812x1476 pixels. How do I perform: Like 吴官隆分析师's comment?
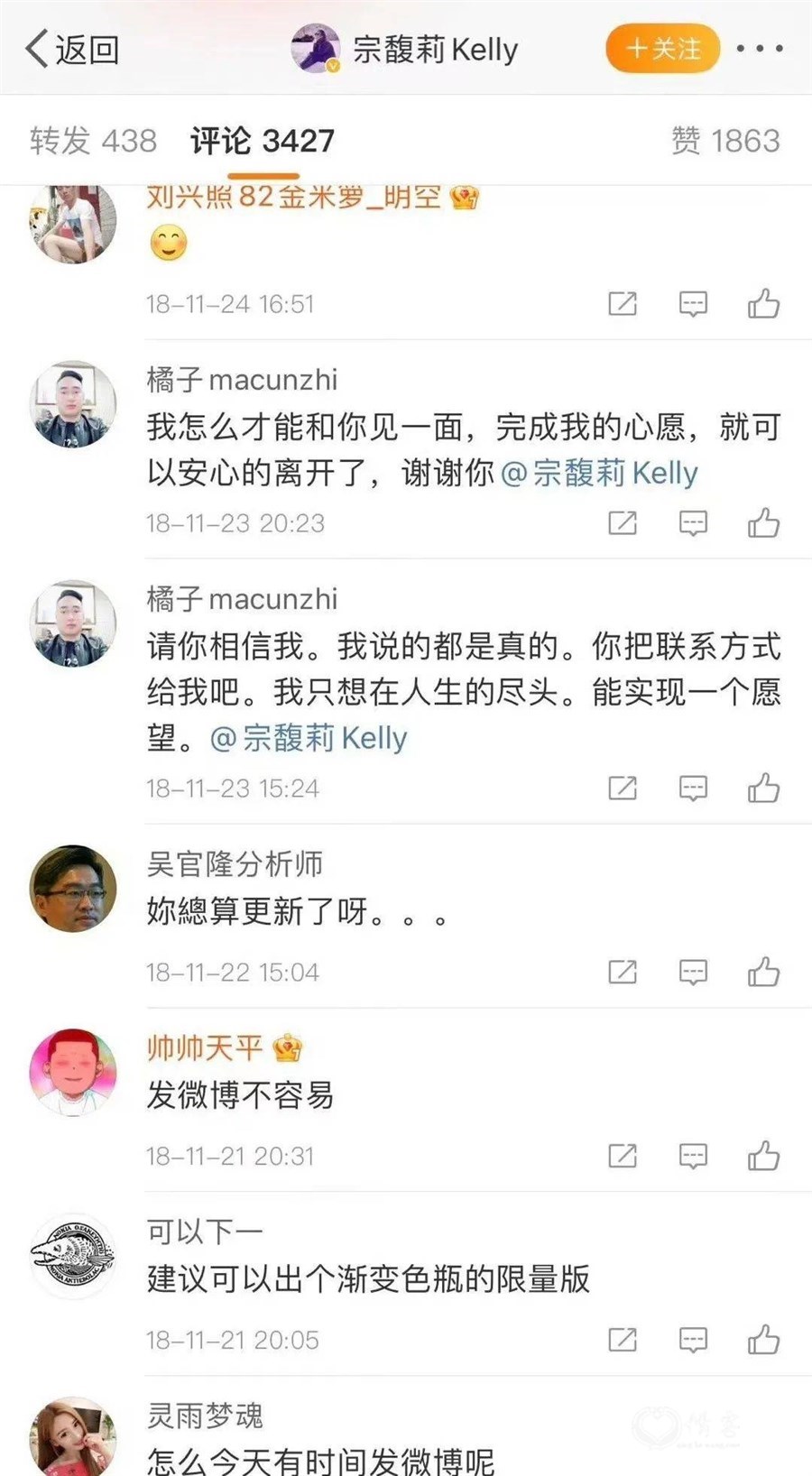pos(763,972)
